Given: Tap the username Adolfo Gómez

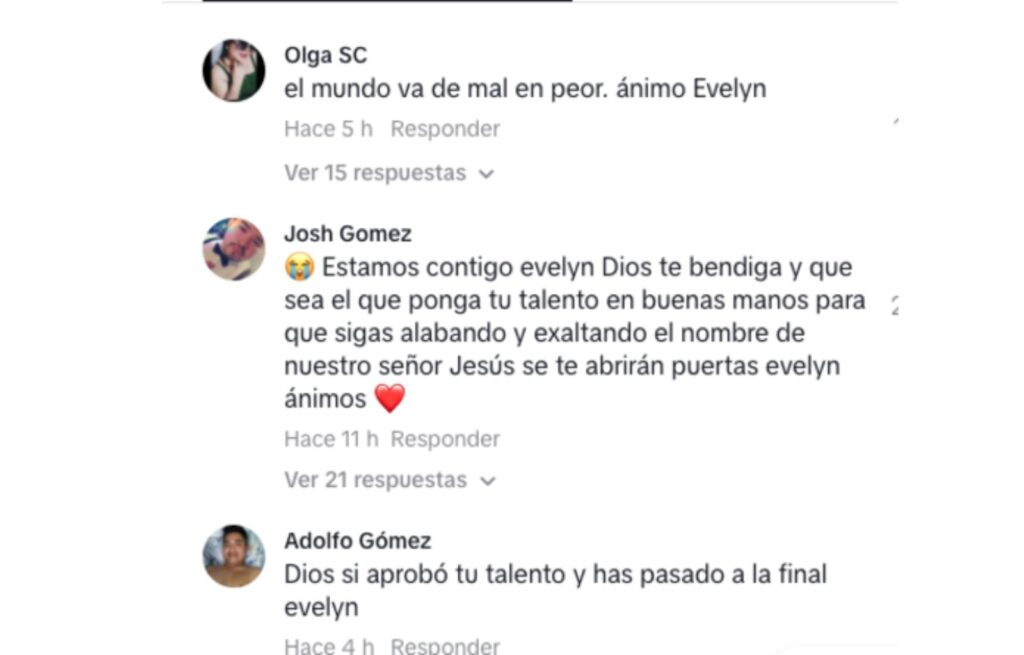Looking at the screenshot, I should click(x=357, y=541).
